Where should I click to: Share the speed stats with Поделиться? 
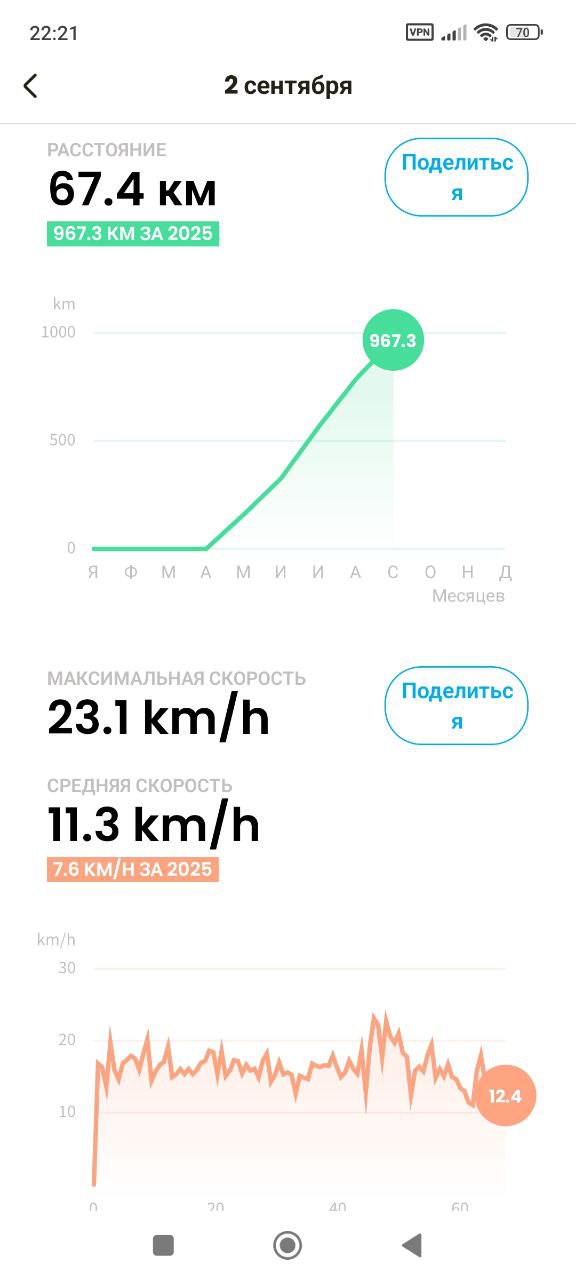coord(456,705)
